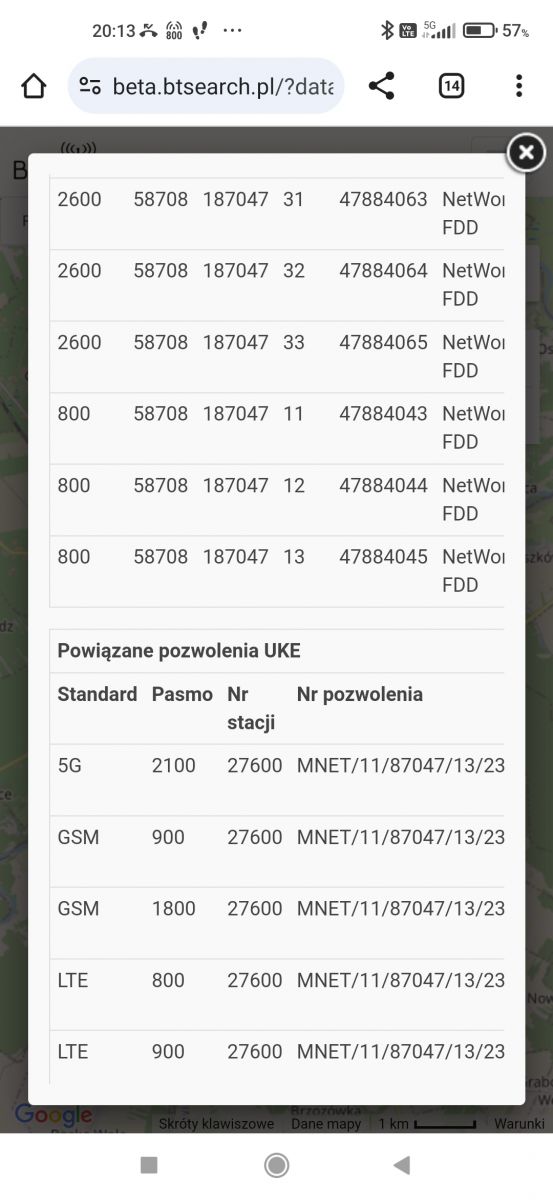
Task: Open the beta.btsearch.pl address bar
Action: pos(206,86)
